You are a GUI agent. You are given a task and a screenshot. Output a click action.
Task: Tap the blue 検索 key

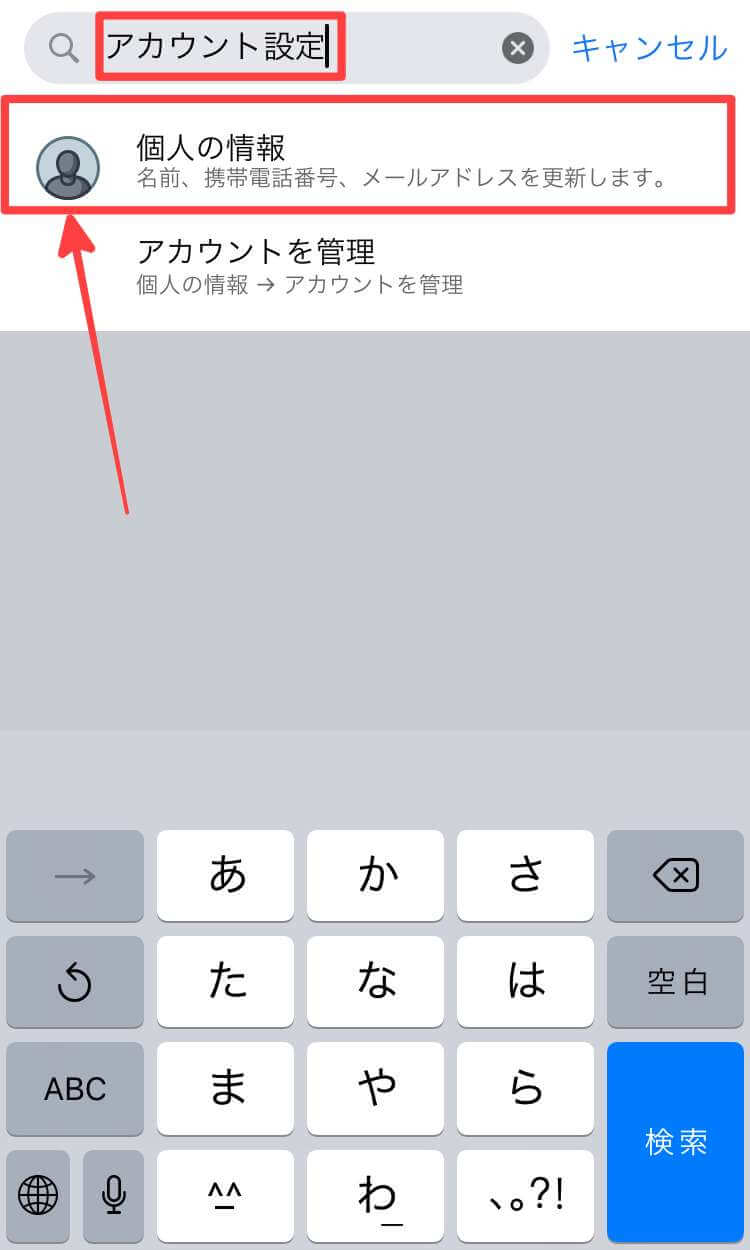pos(676,1141)
